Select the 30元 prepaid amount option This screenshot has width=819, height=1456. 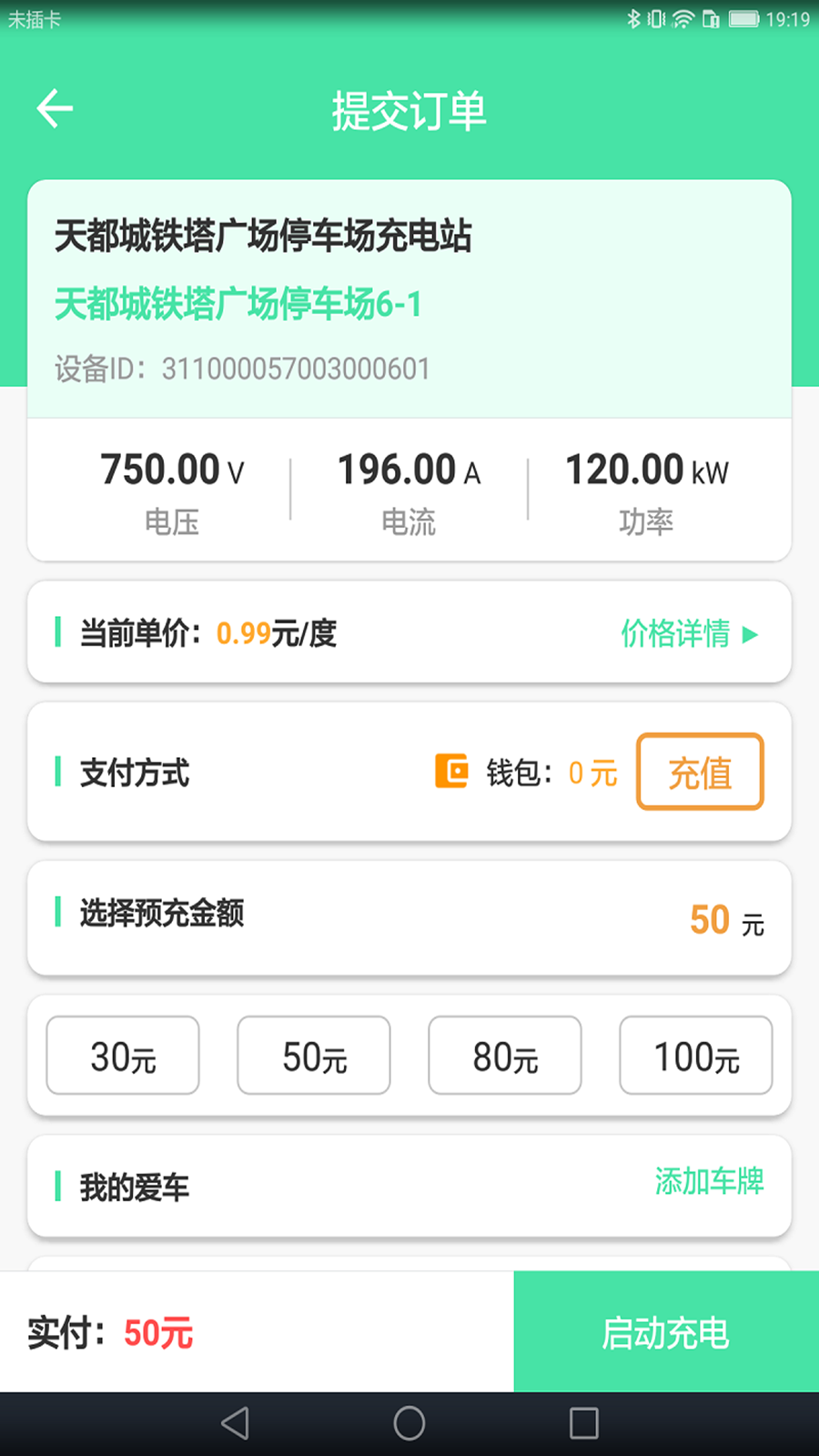click(x=122, y=1056)
